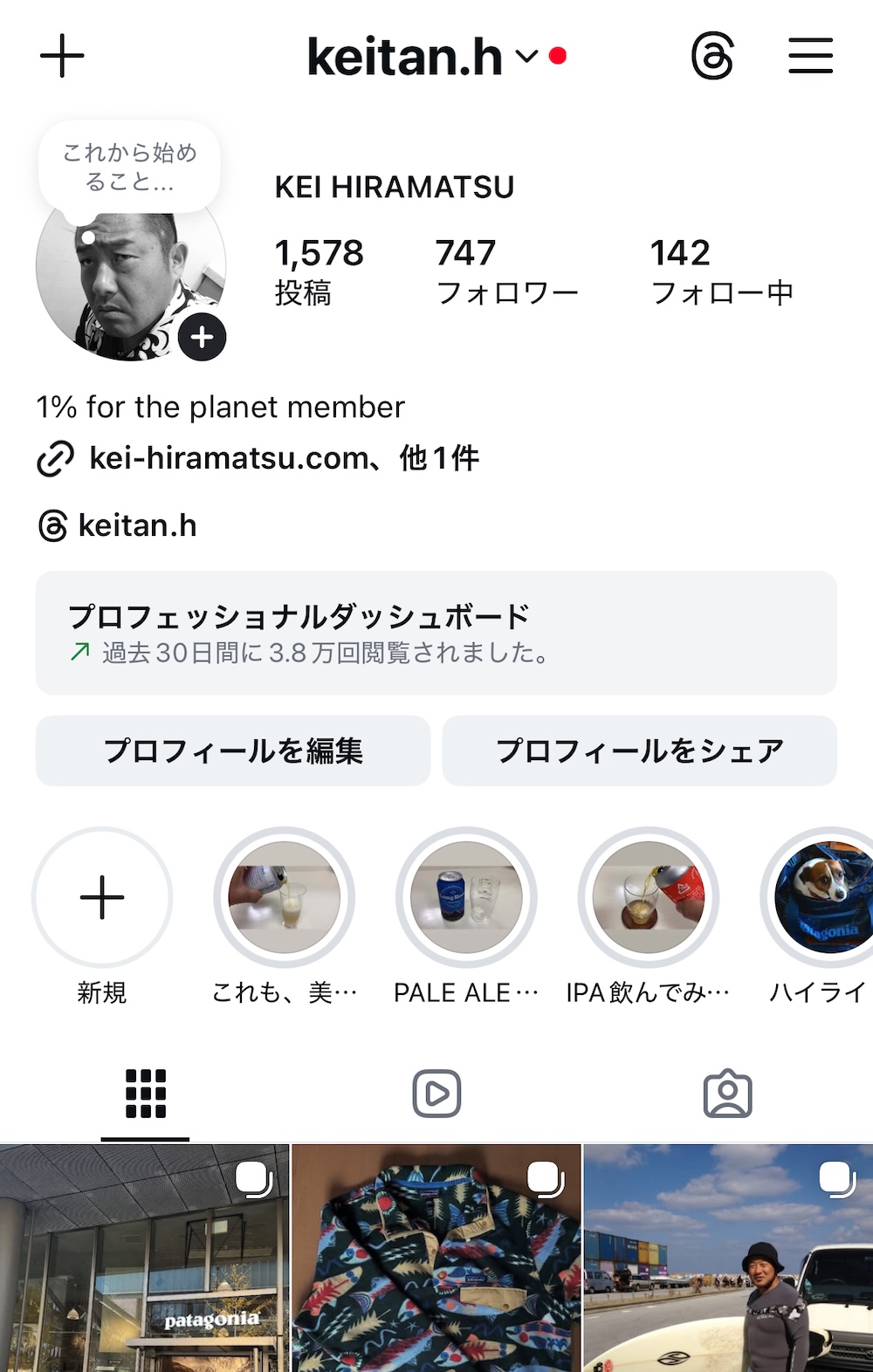Switch to the Reels tab

(x=436, y=1094)
